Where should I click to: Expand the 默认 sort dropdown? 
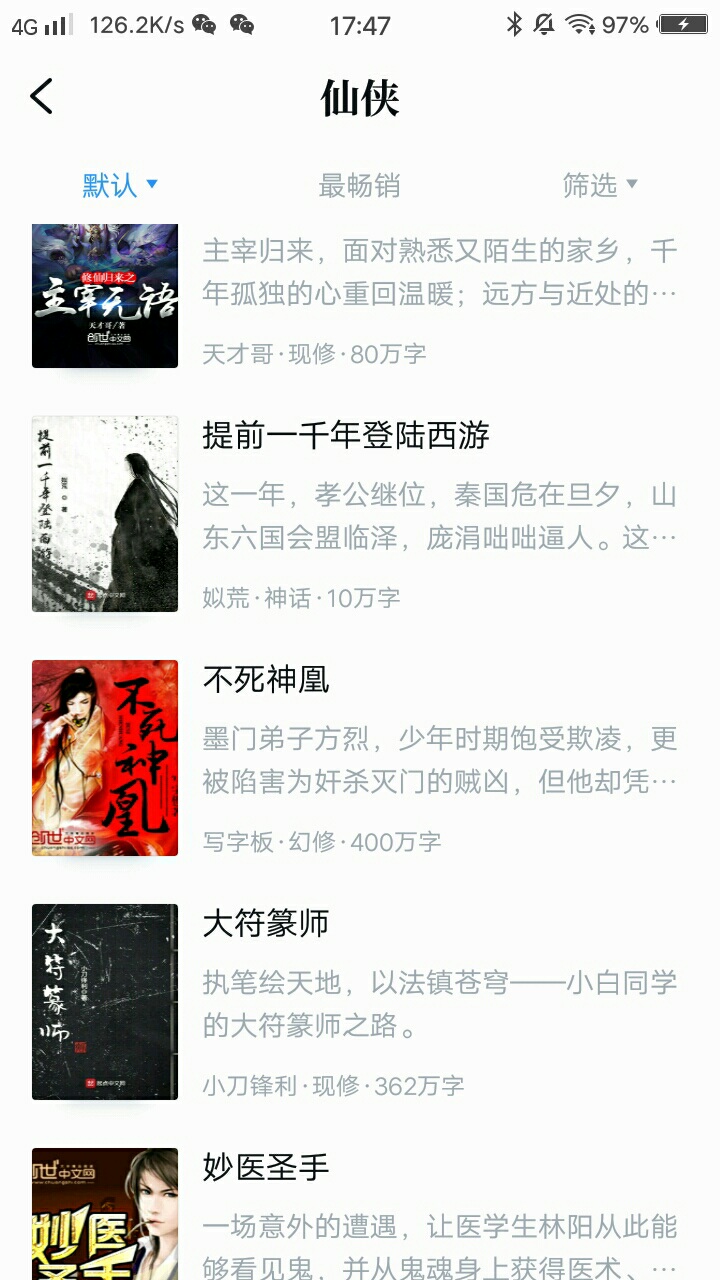point(121,185)
